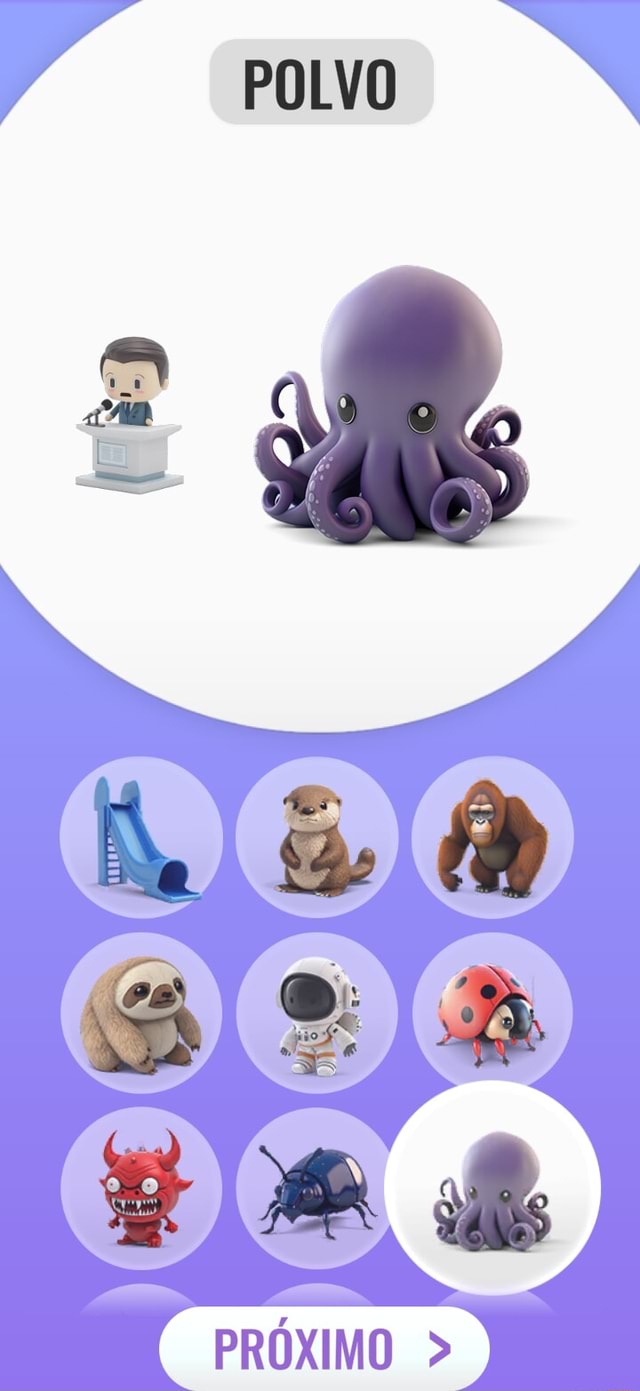Go to the next word with PRÓXIMO
The height and width of the screenshot is (1391, 640).
pos(324,1349)
